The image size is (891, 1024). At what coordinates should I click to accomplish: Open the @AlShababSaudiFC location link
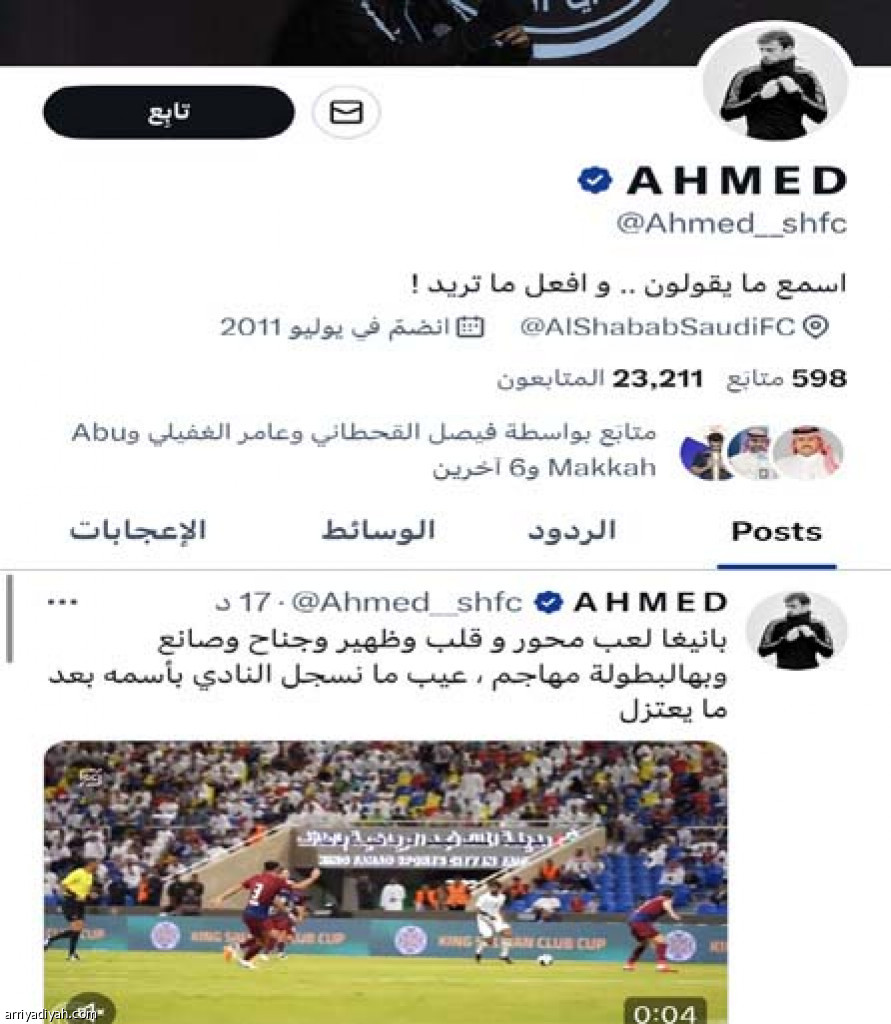coord(656,327)
